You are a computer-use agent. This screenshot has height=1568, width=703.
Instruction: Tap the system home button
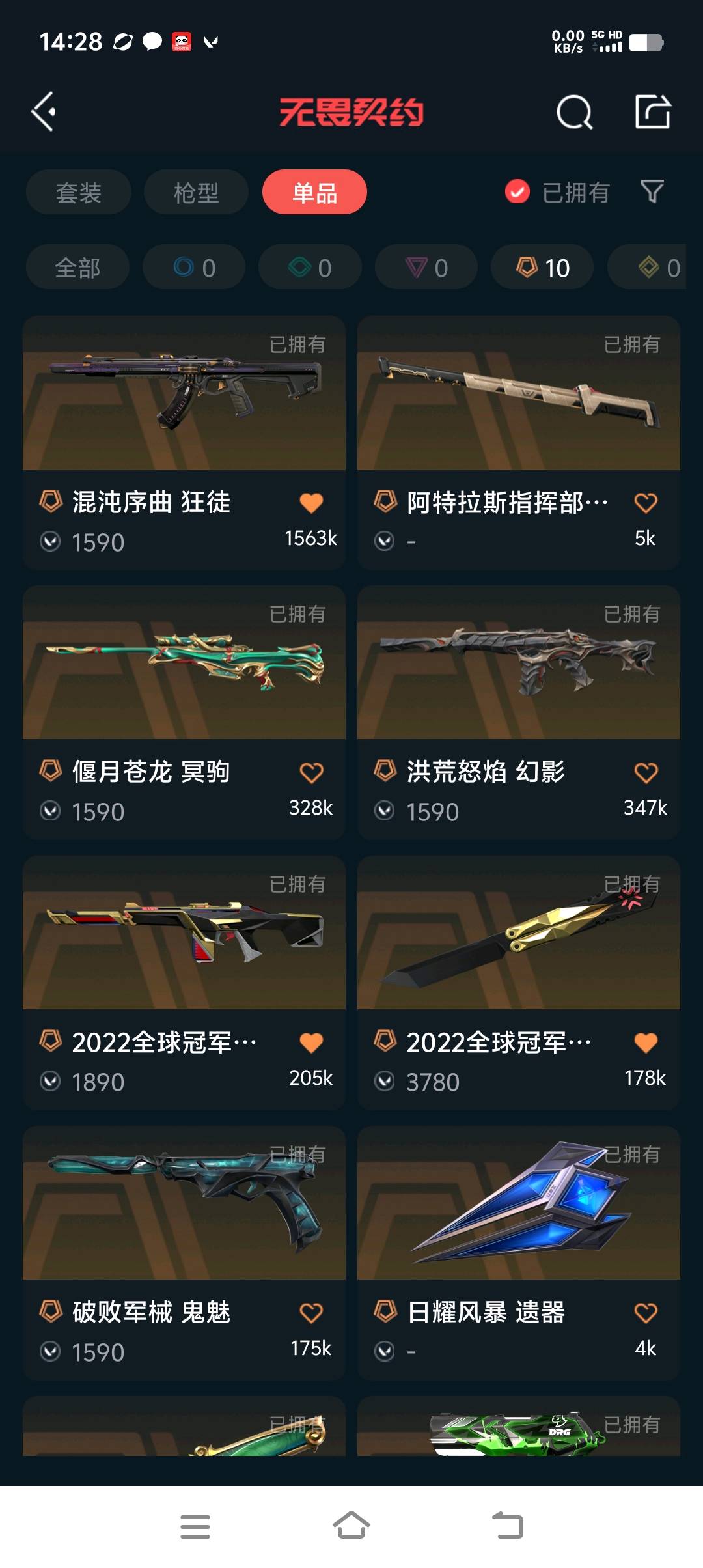pos(351,1526)
